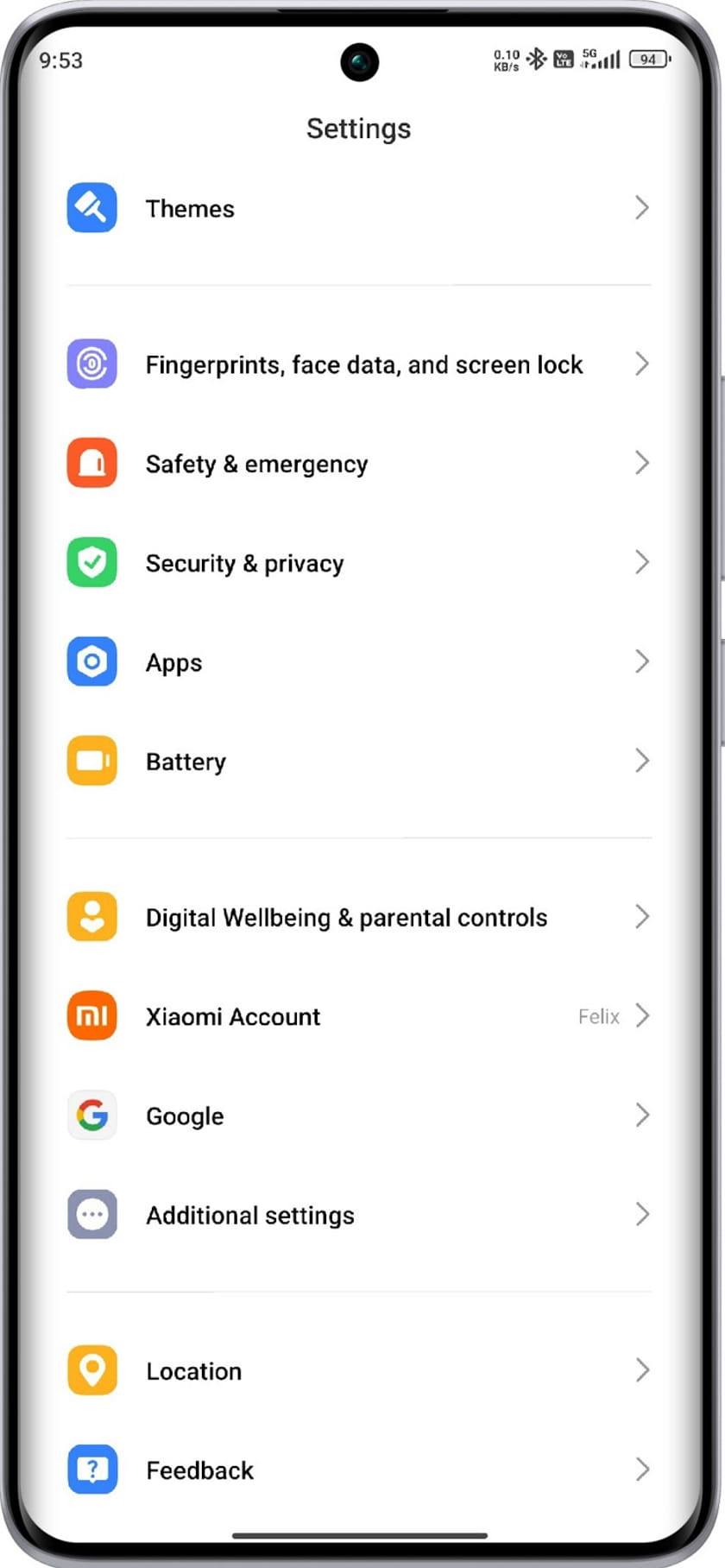Viewport: 725px width, 1568px height.
Task: Open Themes settings
Action: coord(358,208)
